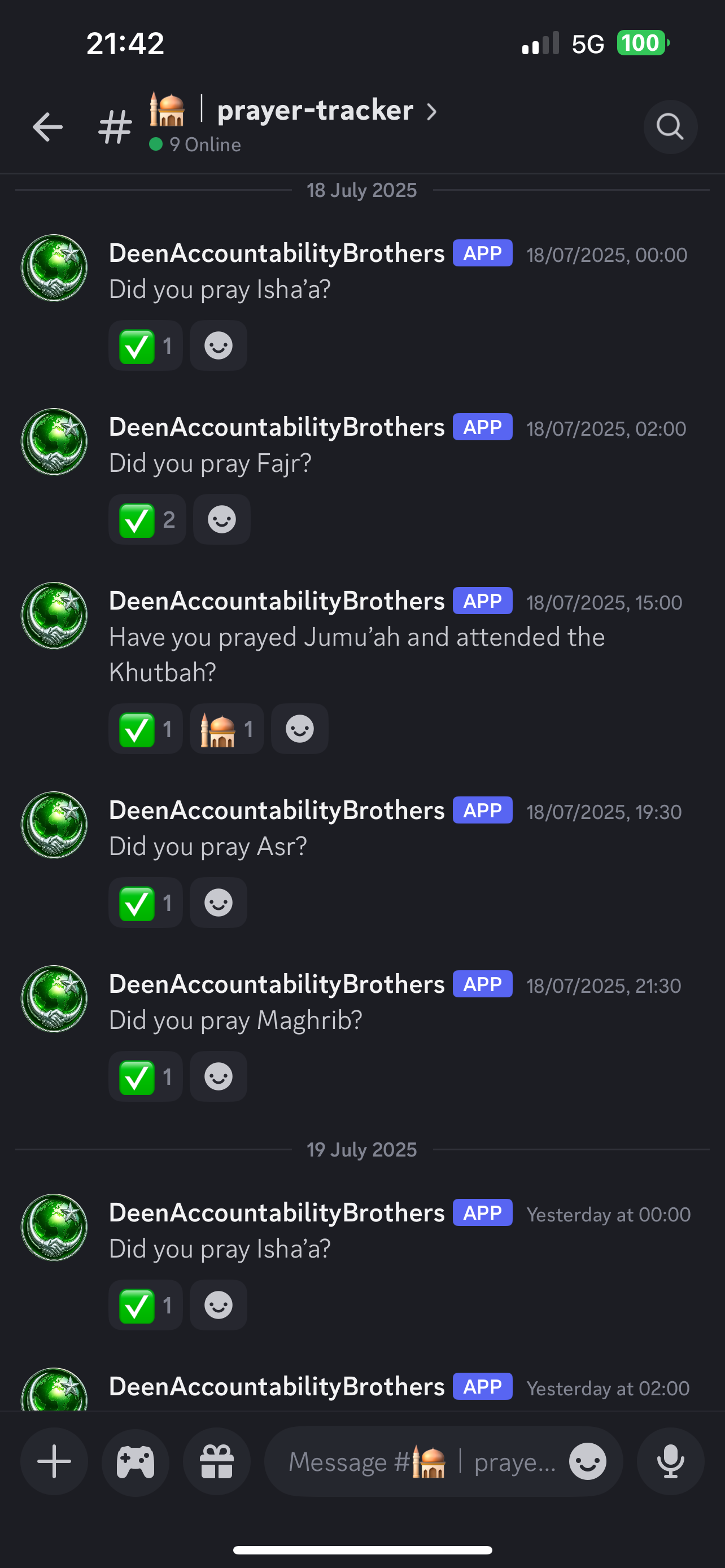
Task: Tap checkmark reaction on Jumu'ah message
Action: (x=146, y=729)
